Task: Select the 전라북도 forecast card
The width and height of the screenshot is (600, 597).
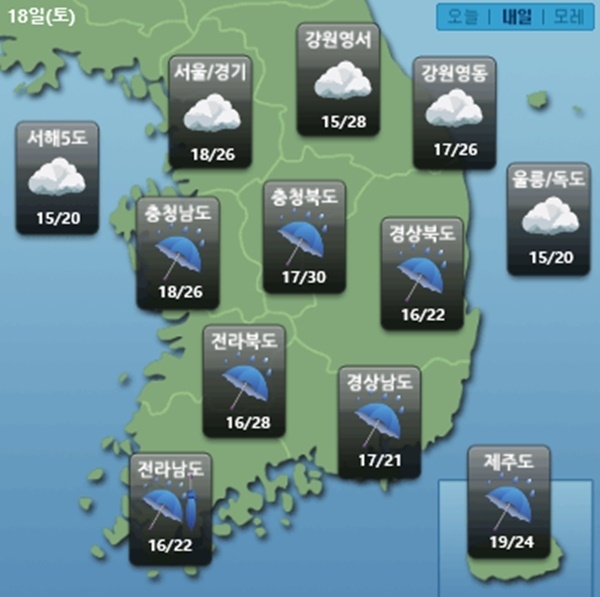Action: pyautogui.click(x=244, y=381)
